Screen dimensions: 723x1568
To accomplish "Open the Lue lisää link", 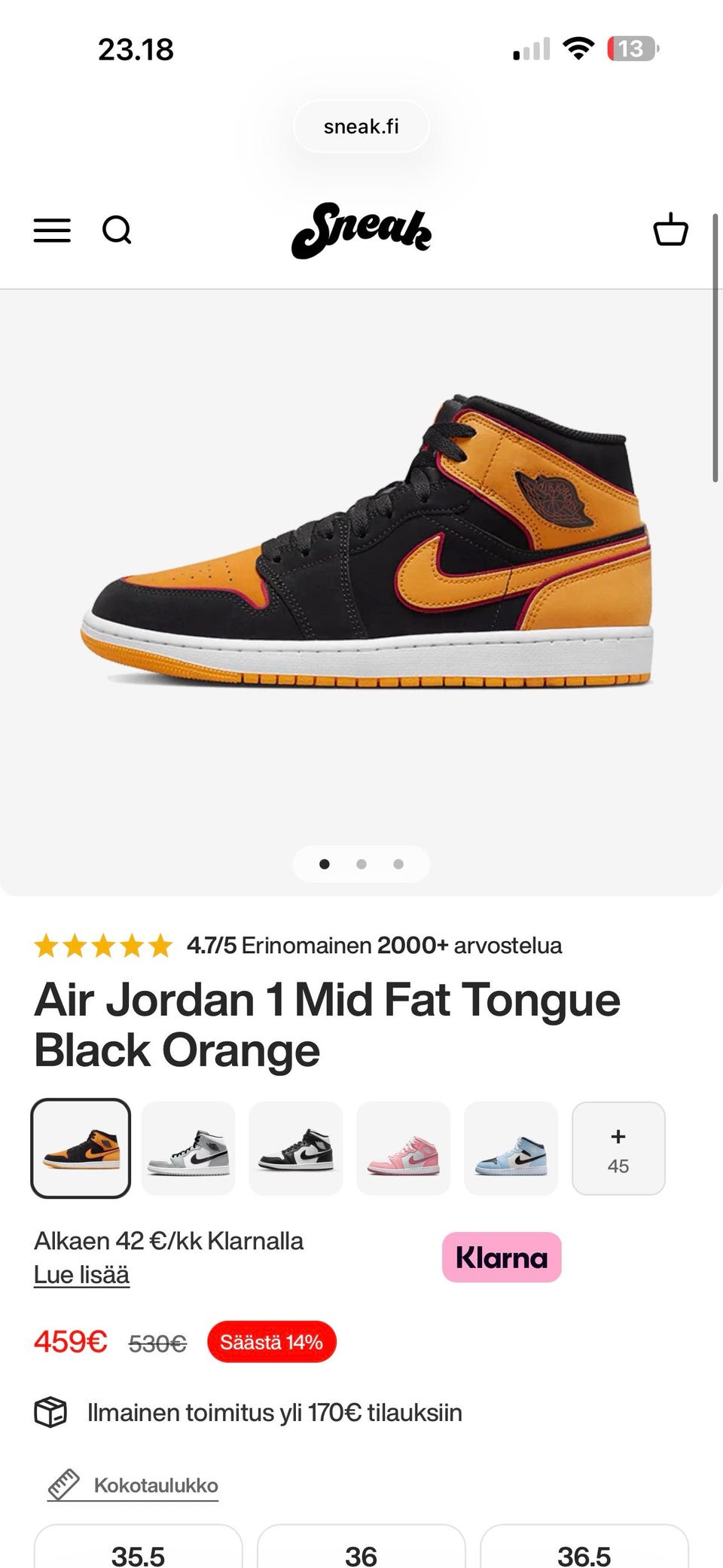I will pyautogui.click(x=81, y=1275).
